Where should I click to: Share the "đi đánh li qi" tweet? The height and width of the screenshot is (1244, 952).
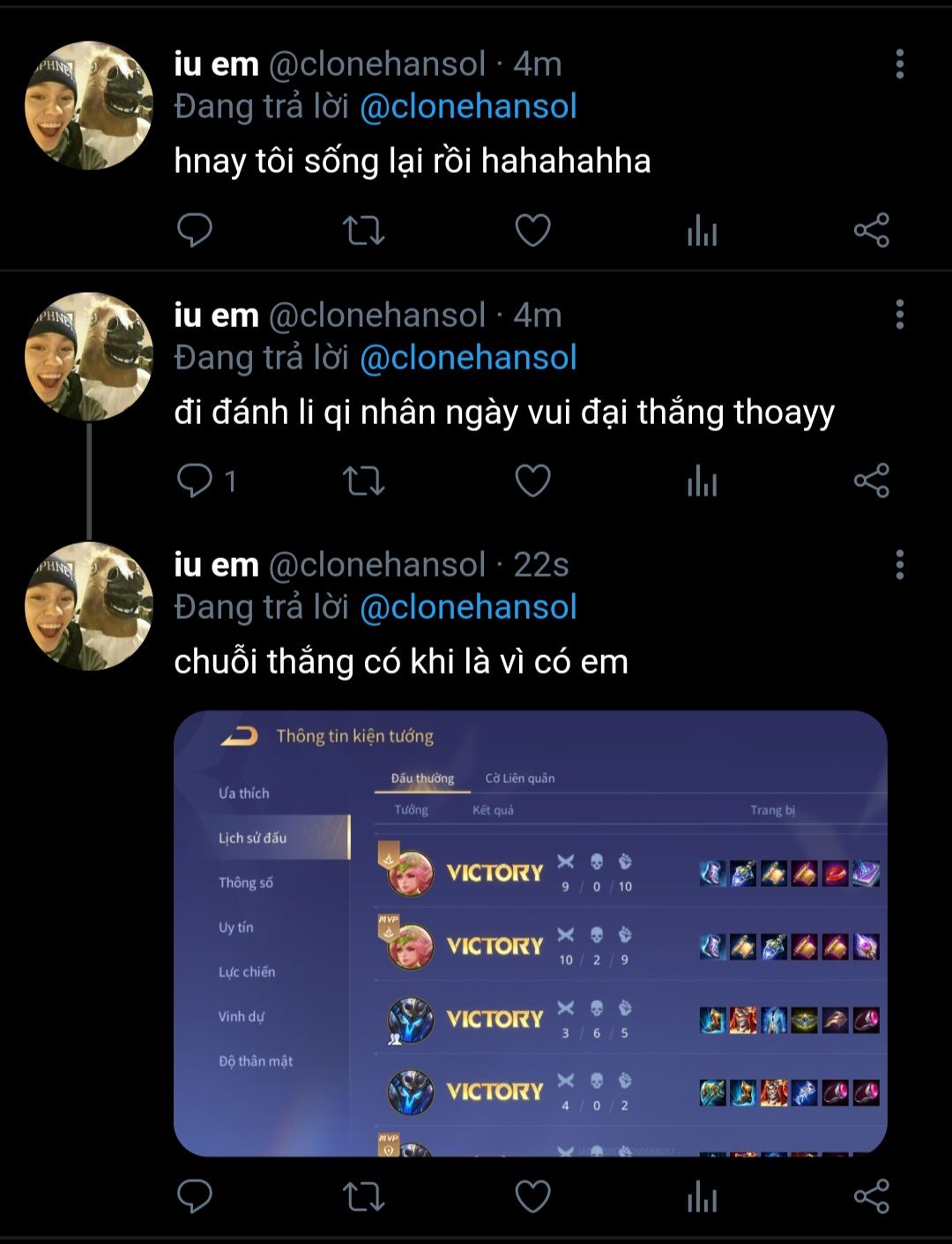(871, 481)
